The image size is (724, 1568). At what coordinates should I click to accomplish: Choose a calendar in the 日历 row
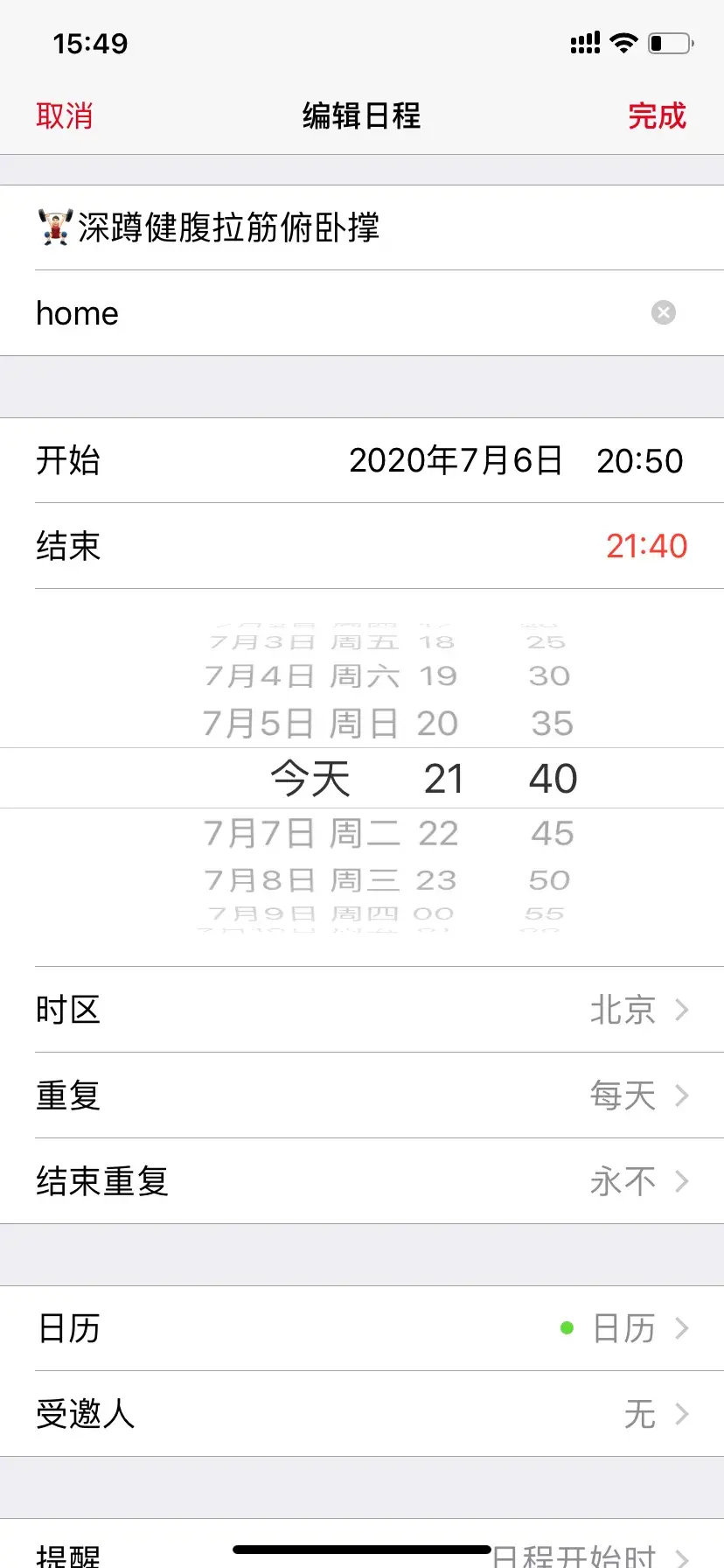point(362,1328)
